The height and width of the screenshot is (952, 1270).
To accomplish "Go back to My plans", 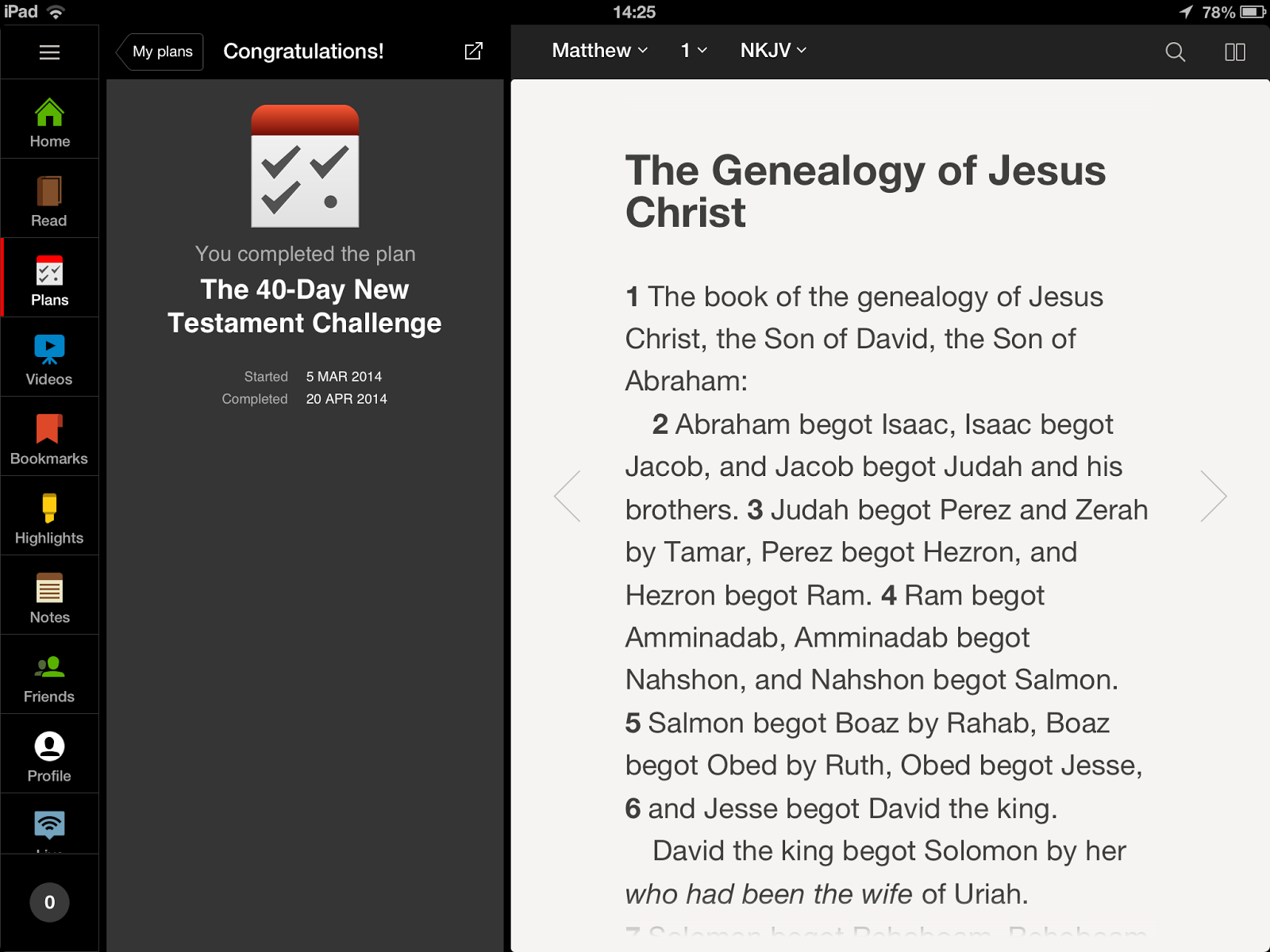I will point(160,52).
